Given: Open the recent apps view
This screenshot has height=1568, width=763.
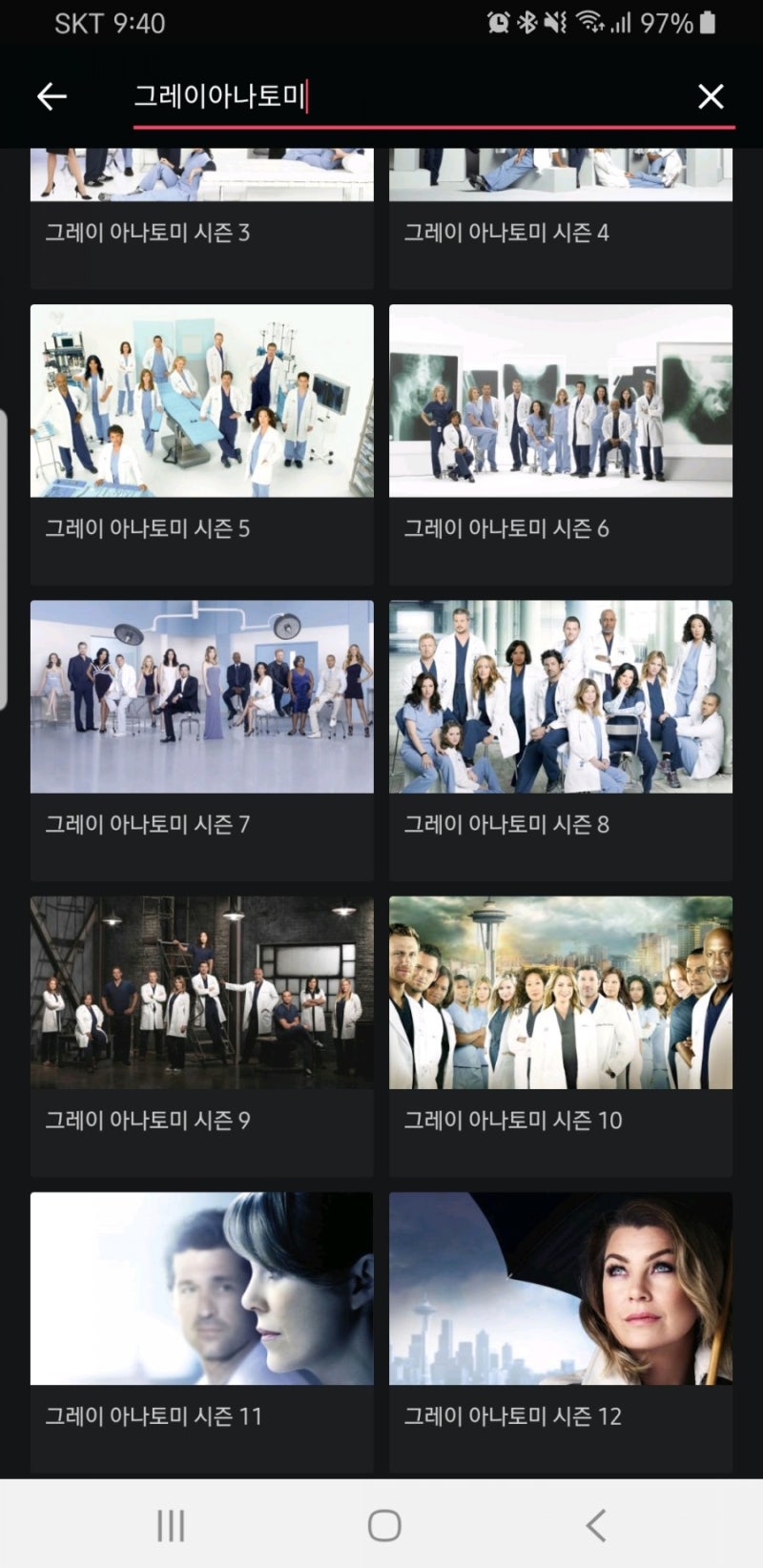Looking at the screenshot, I should click(x=171, y=1525).
